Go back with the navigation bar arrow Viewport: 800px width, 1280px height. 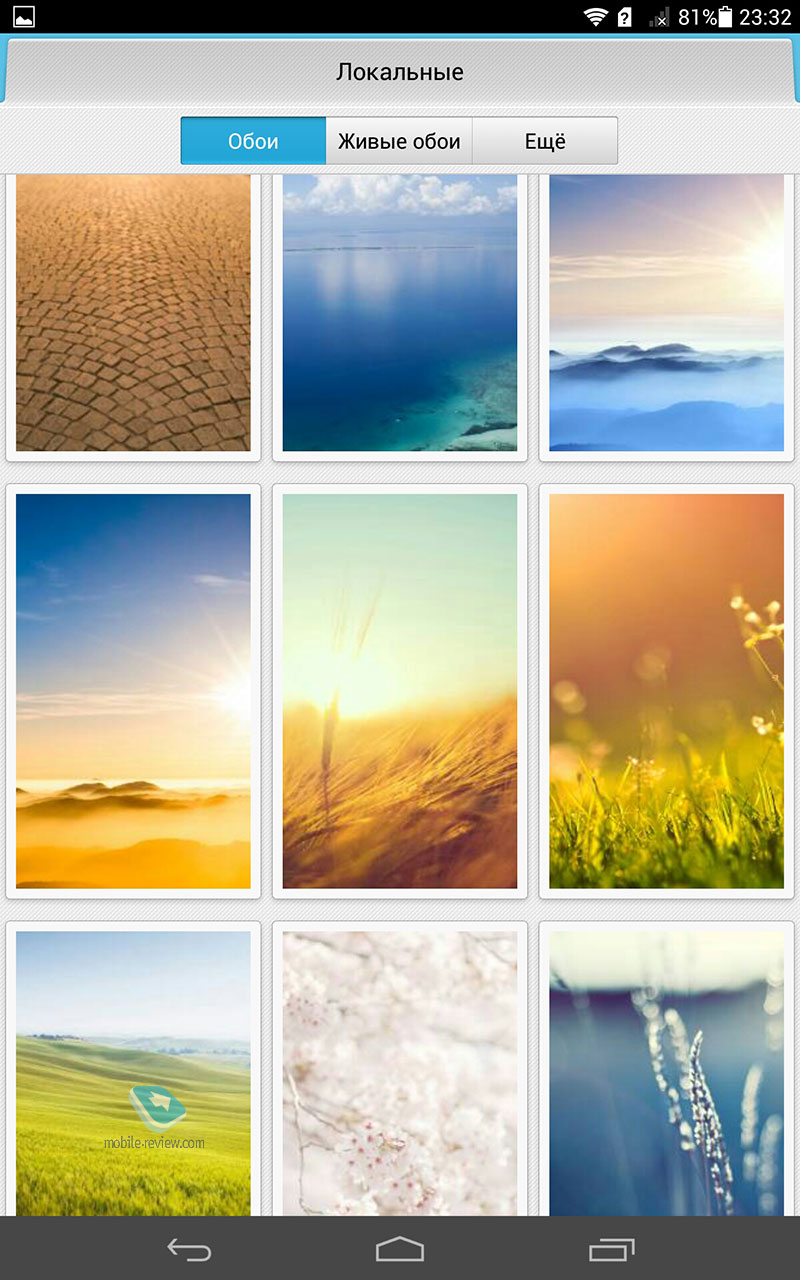[x=189, y=1249]
